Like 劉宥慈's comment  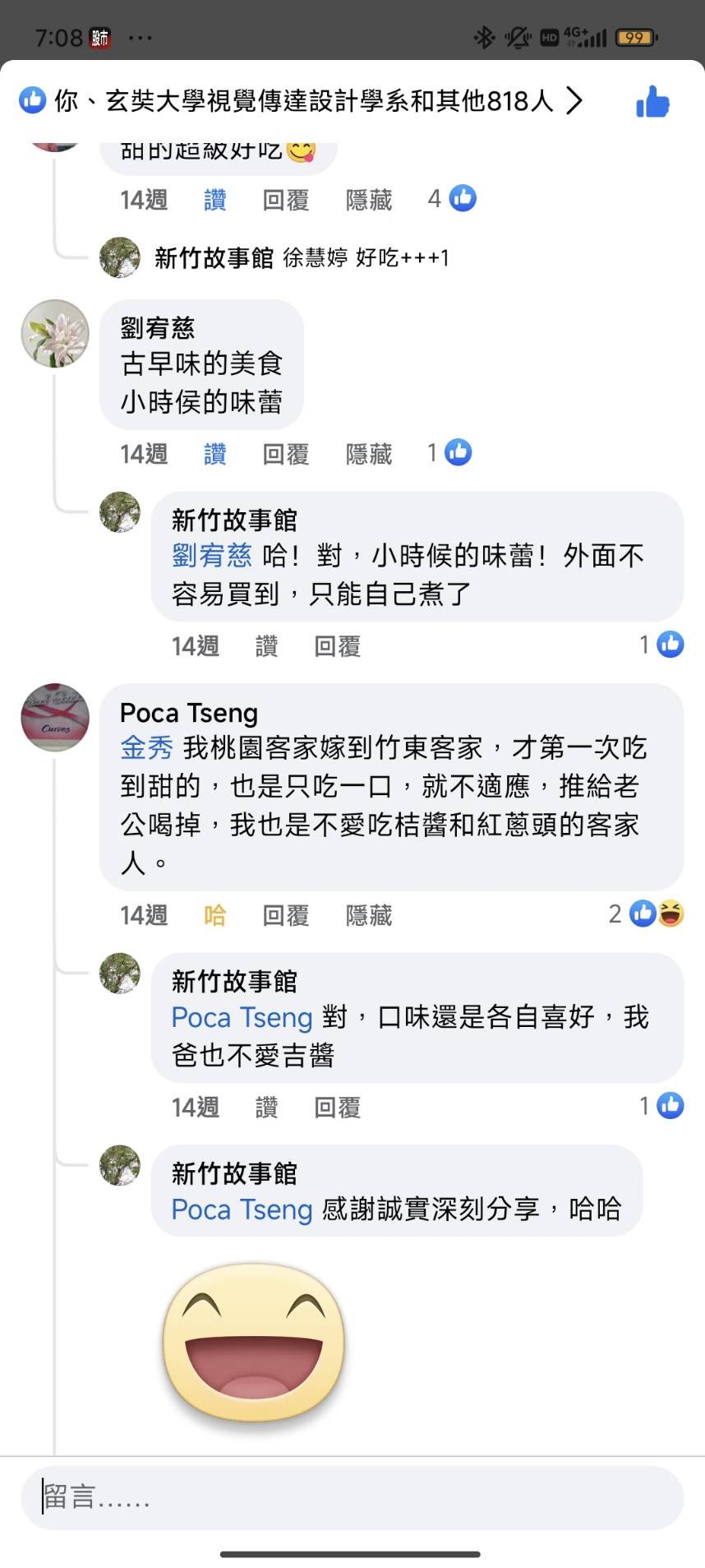click(x=214, y=454)
